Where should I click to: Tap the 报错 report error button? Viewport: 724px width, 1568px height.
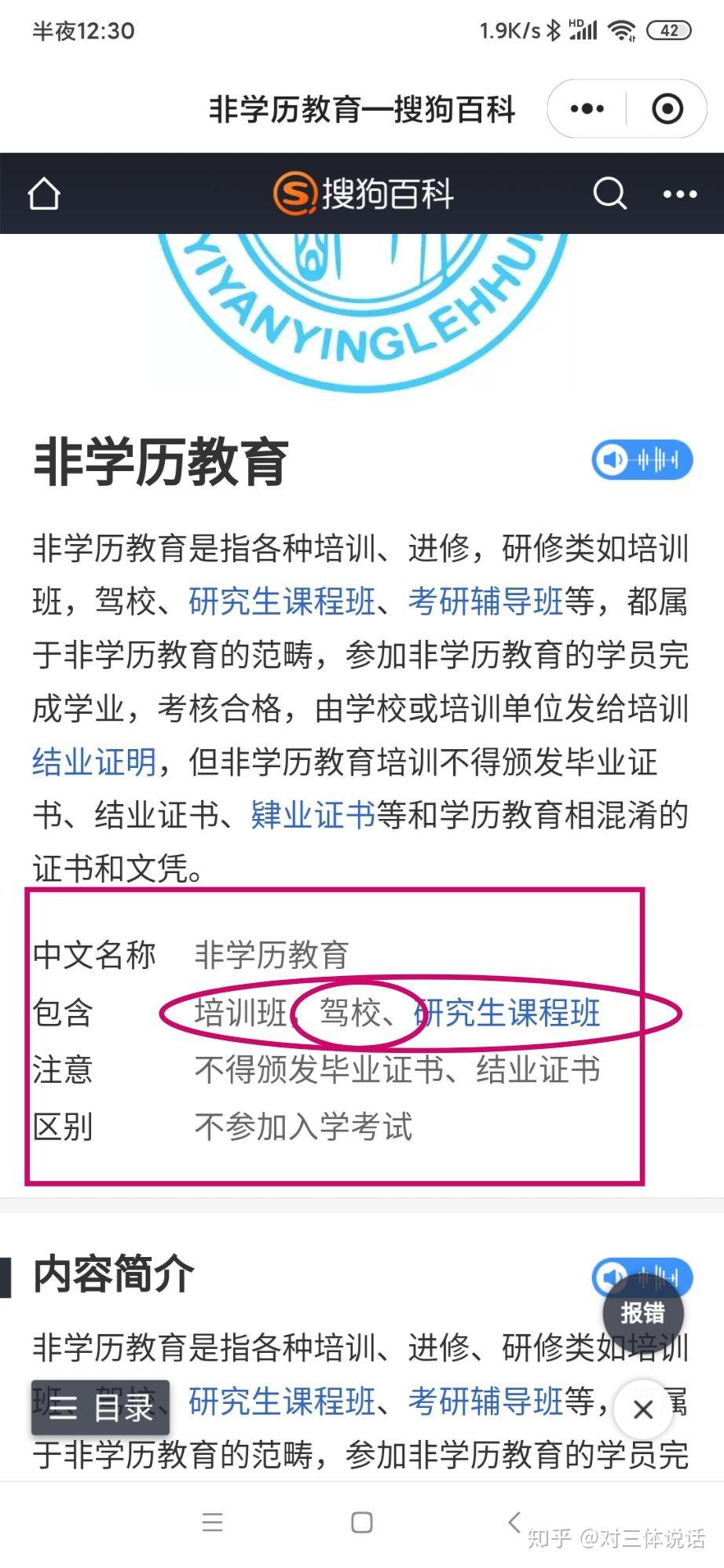pyautogui.click(x=643, y=1313)
